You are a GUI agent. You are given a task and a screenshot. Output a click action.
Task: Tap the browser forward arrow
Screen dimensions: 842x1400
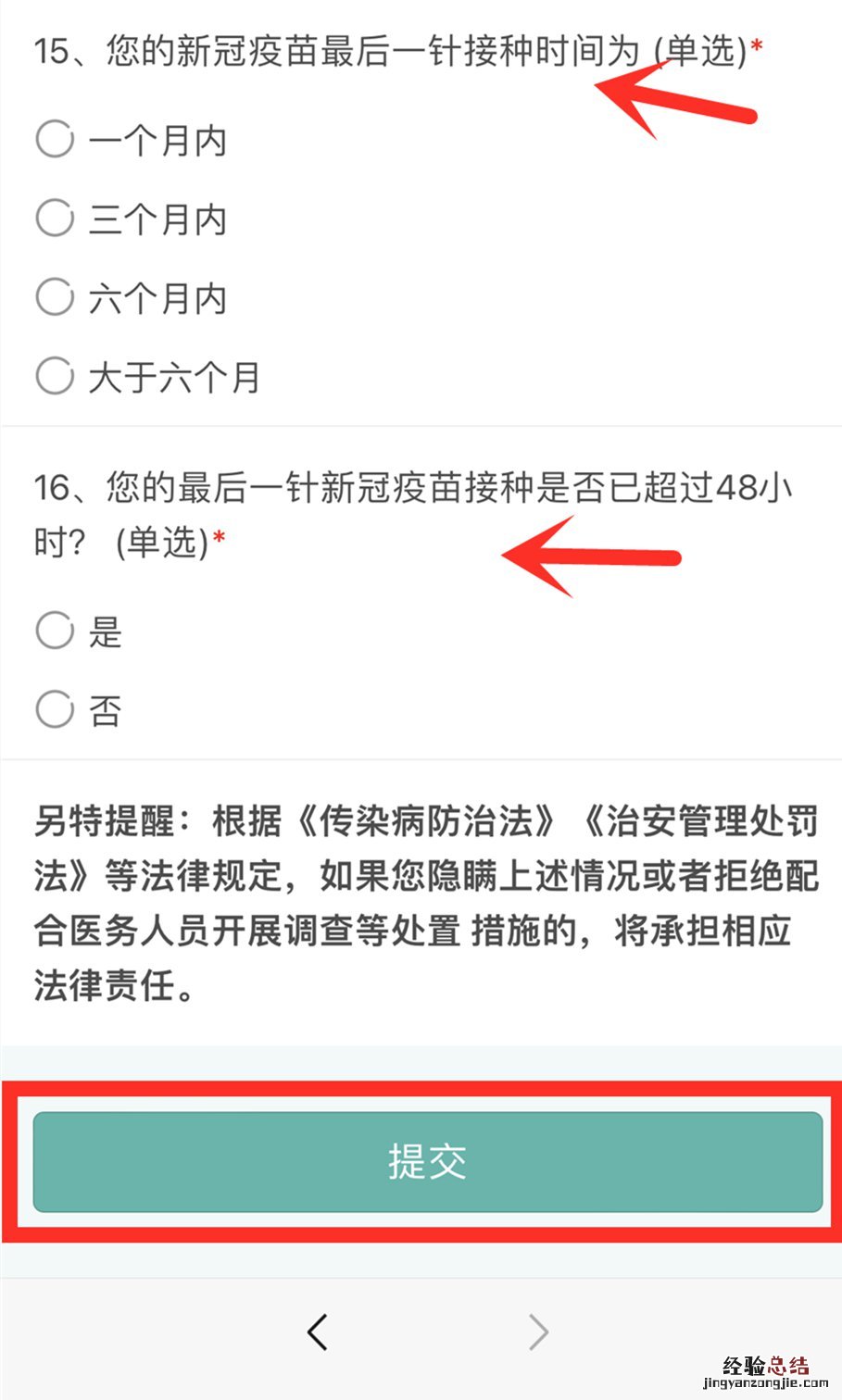(538, 1332)
